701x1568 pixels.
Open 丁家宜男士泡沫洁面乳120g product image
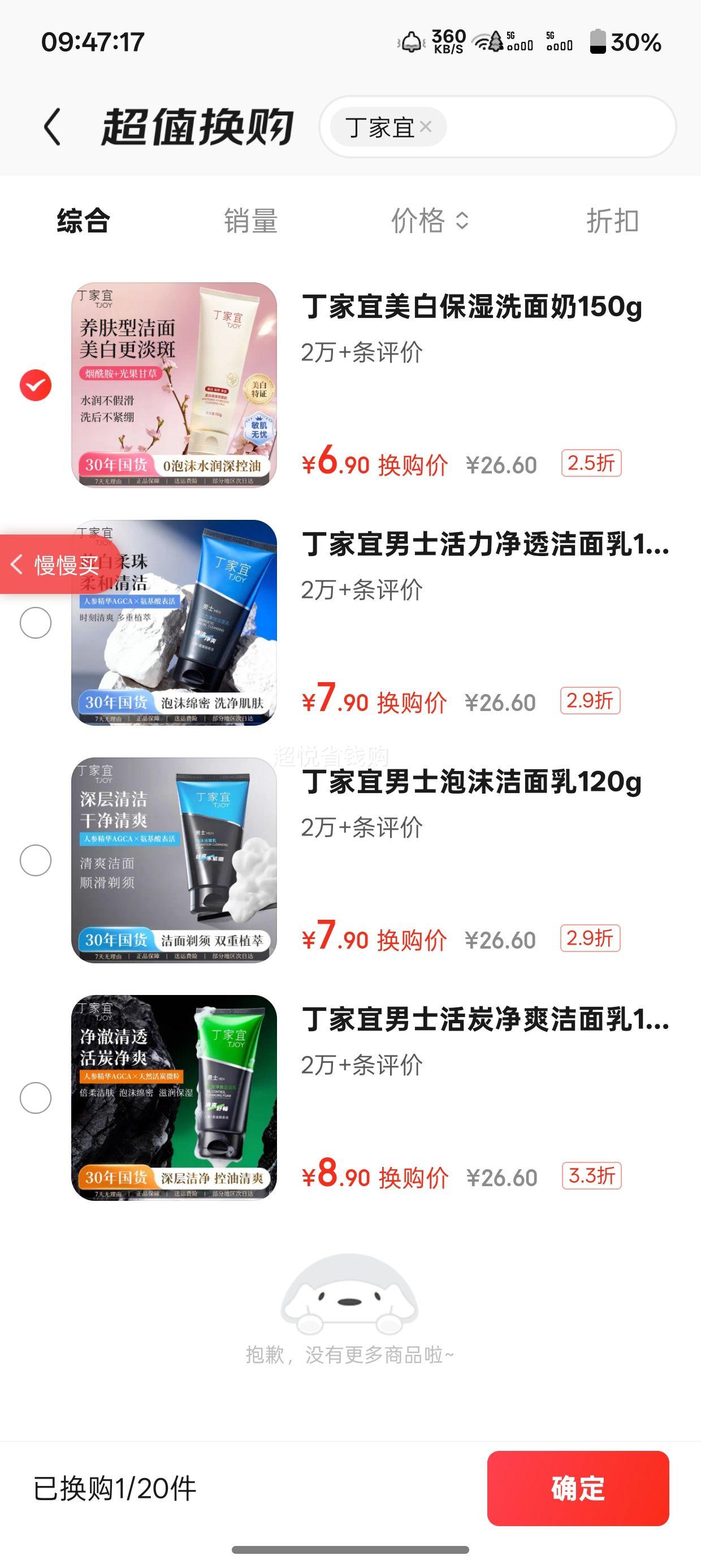click(174, 860)
